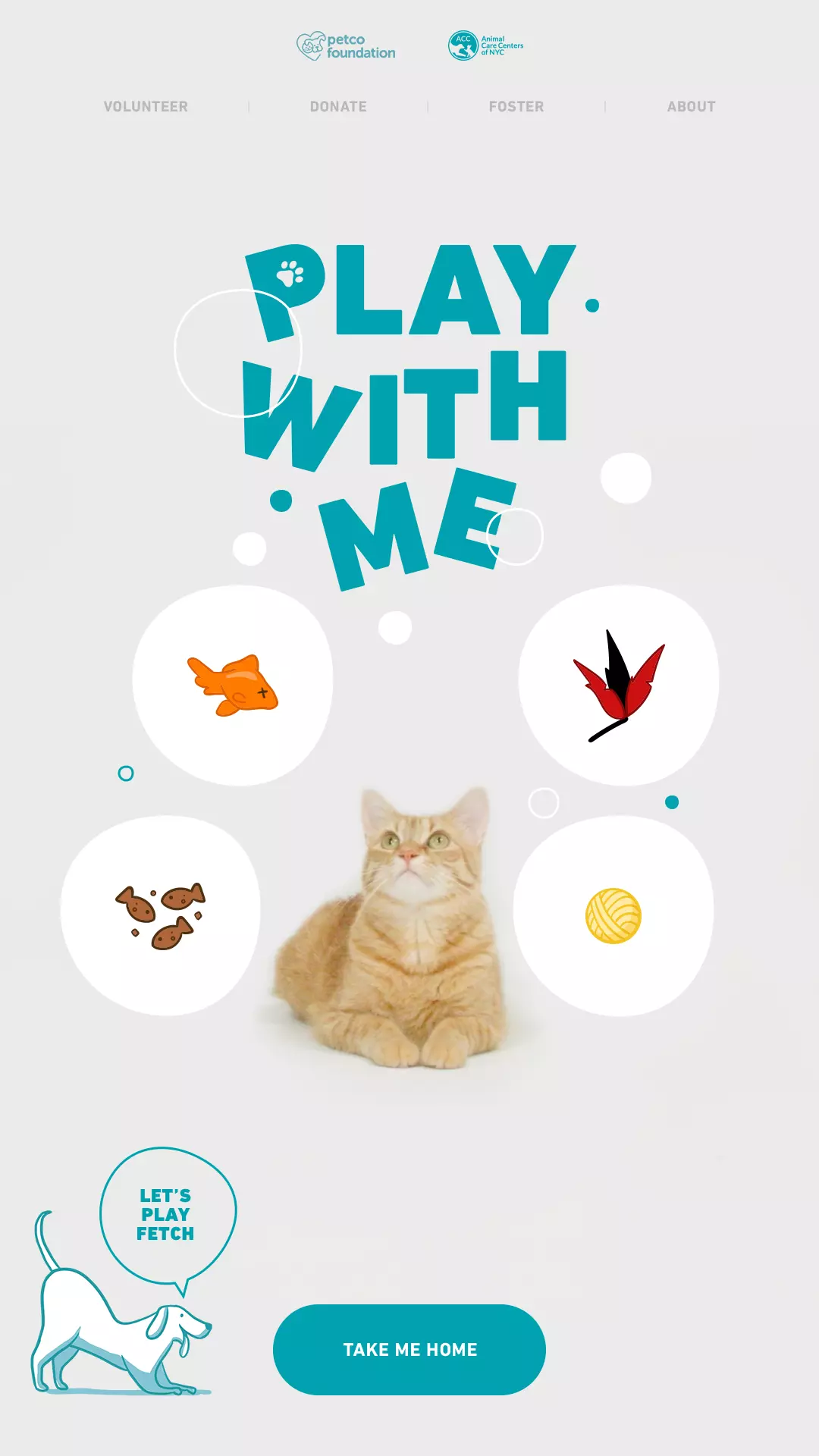Image resolution: width=819 pixels, height=1456 pixels.
Task: Choose the red feather toy bubble
Action: [619, 686]
